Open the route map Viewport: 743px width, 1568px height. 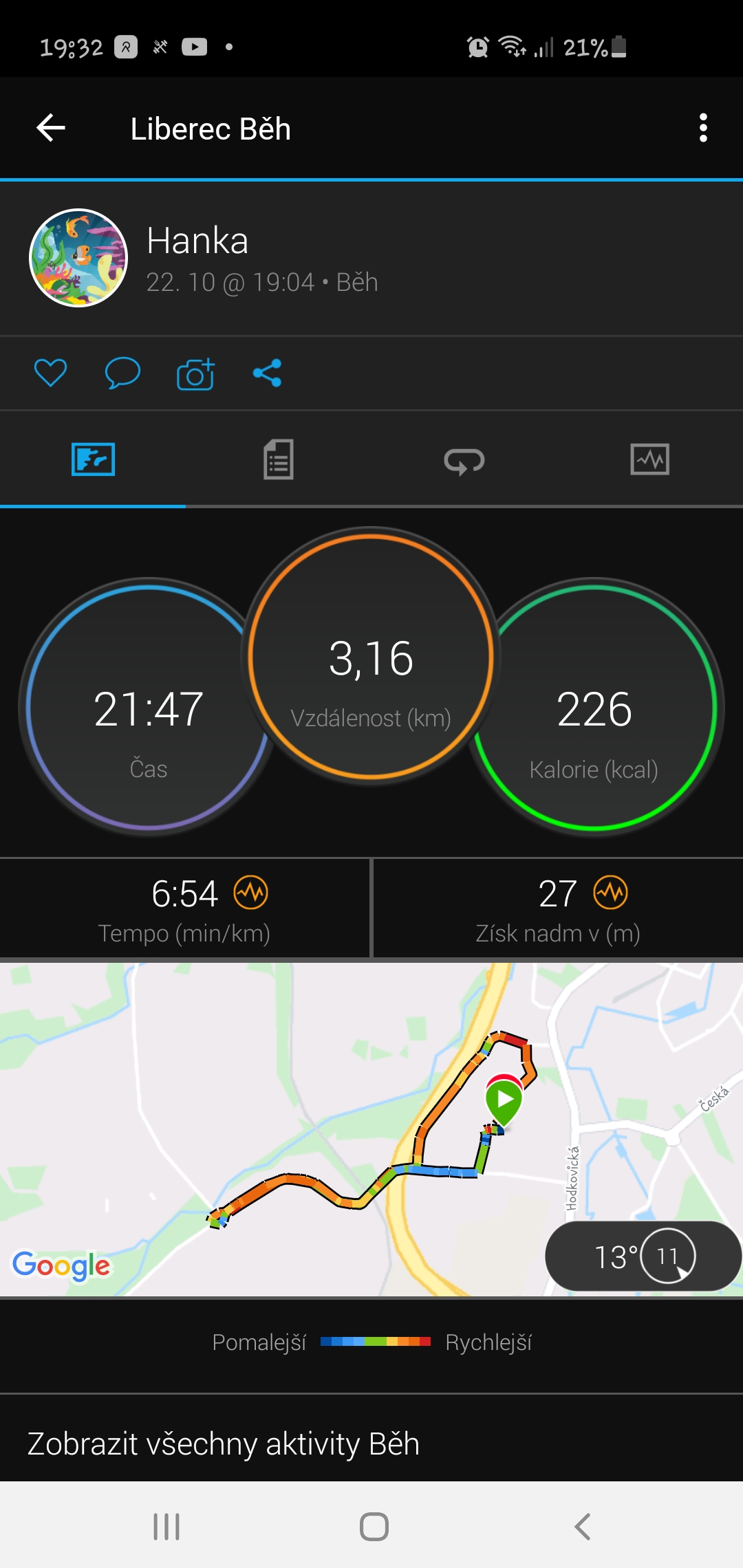[371, 1129]
